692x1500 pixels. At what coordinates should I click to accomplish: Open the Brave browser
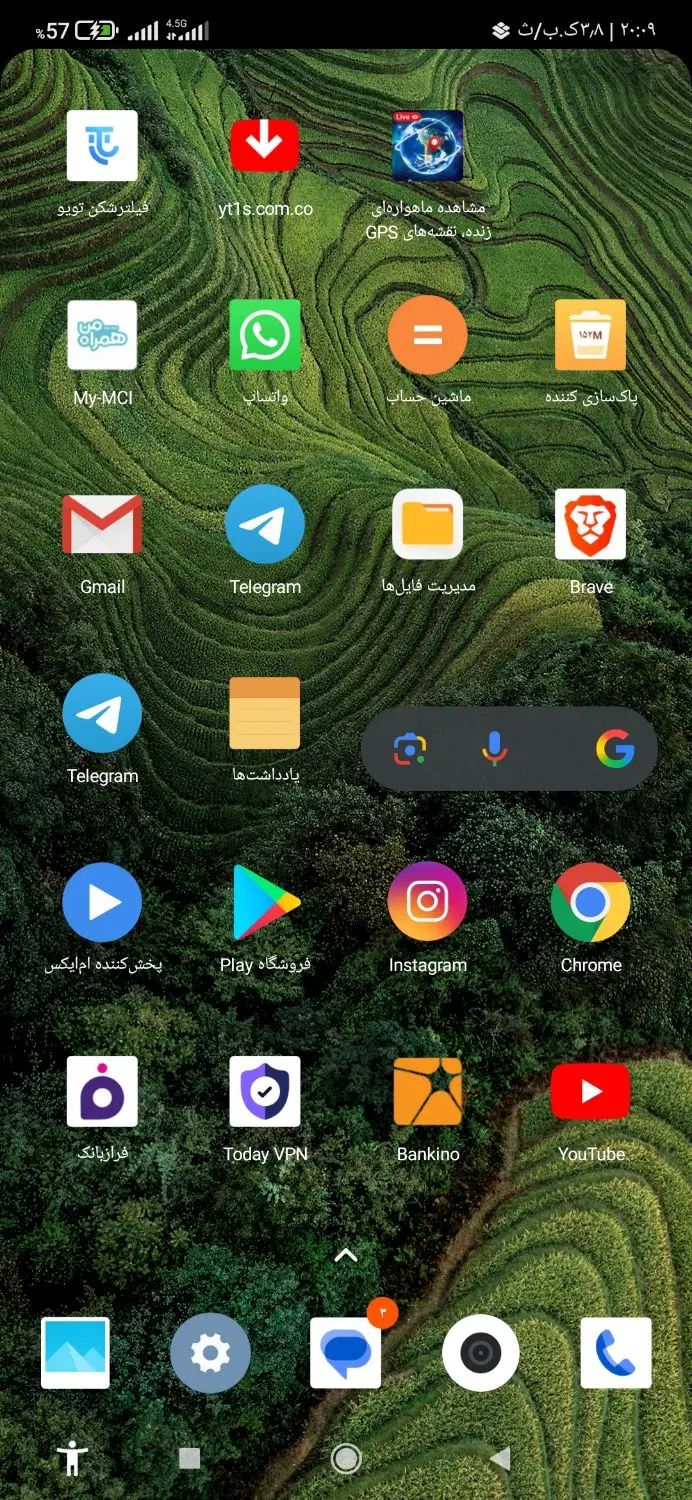[590, 525]
